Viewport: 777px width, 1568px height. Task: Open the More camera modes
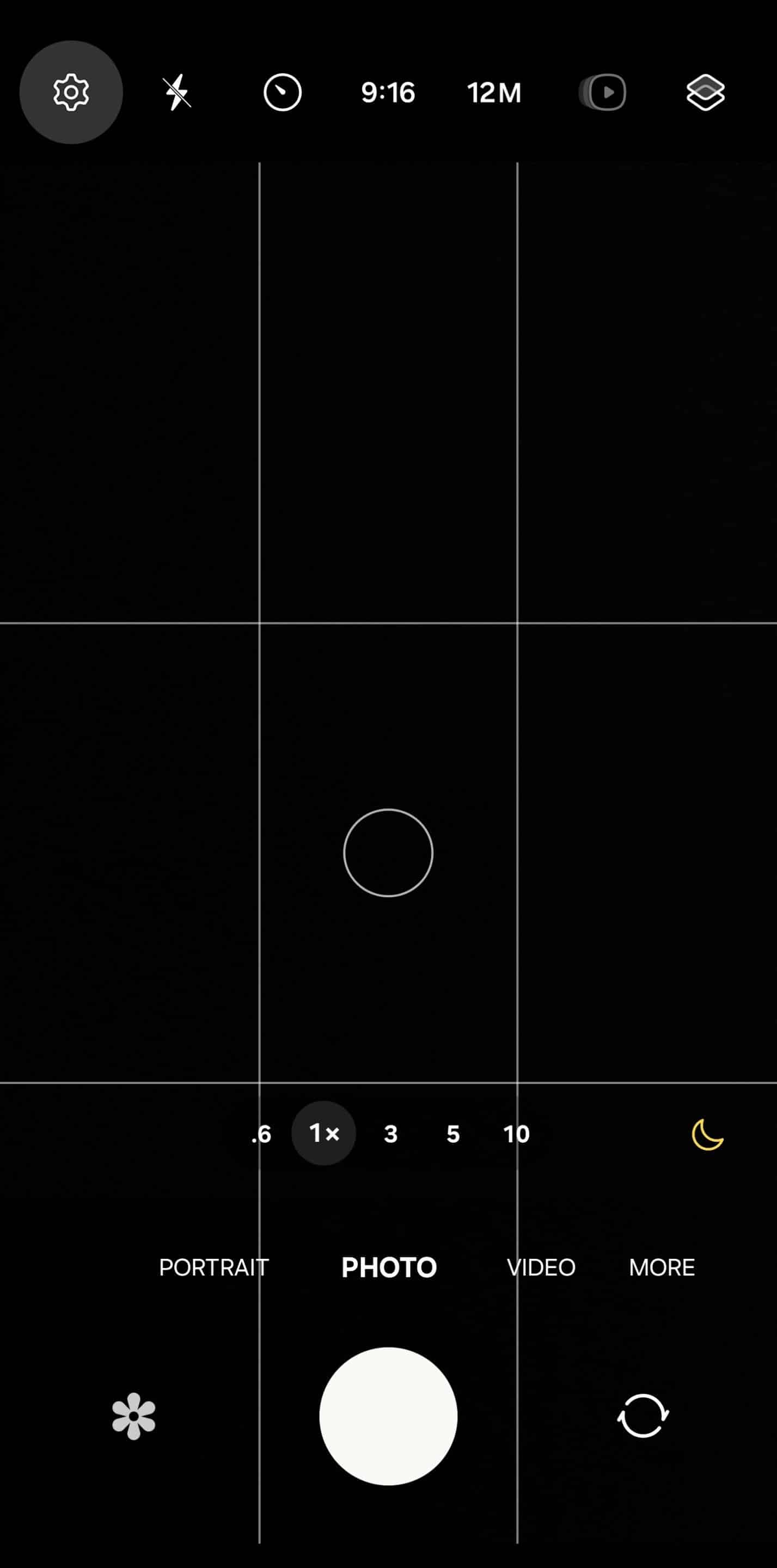tap(662, 1267)
